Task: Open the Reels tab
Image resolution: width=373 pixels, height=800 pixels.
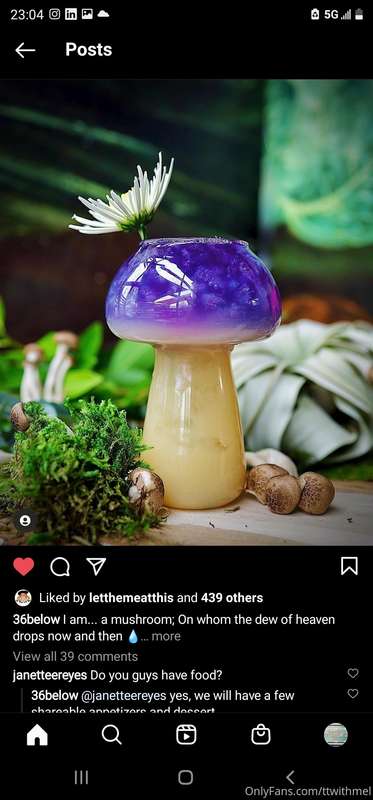Action: click(186, 735)
